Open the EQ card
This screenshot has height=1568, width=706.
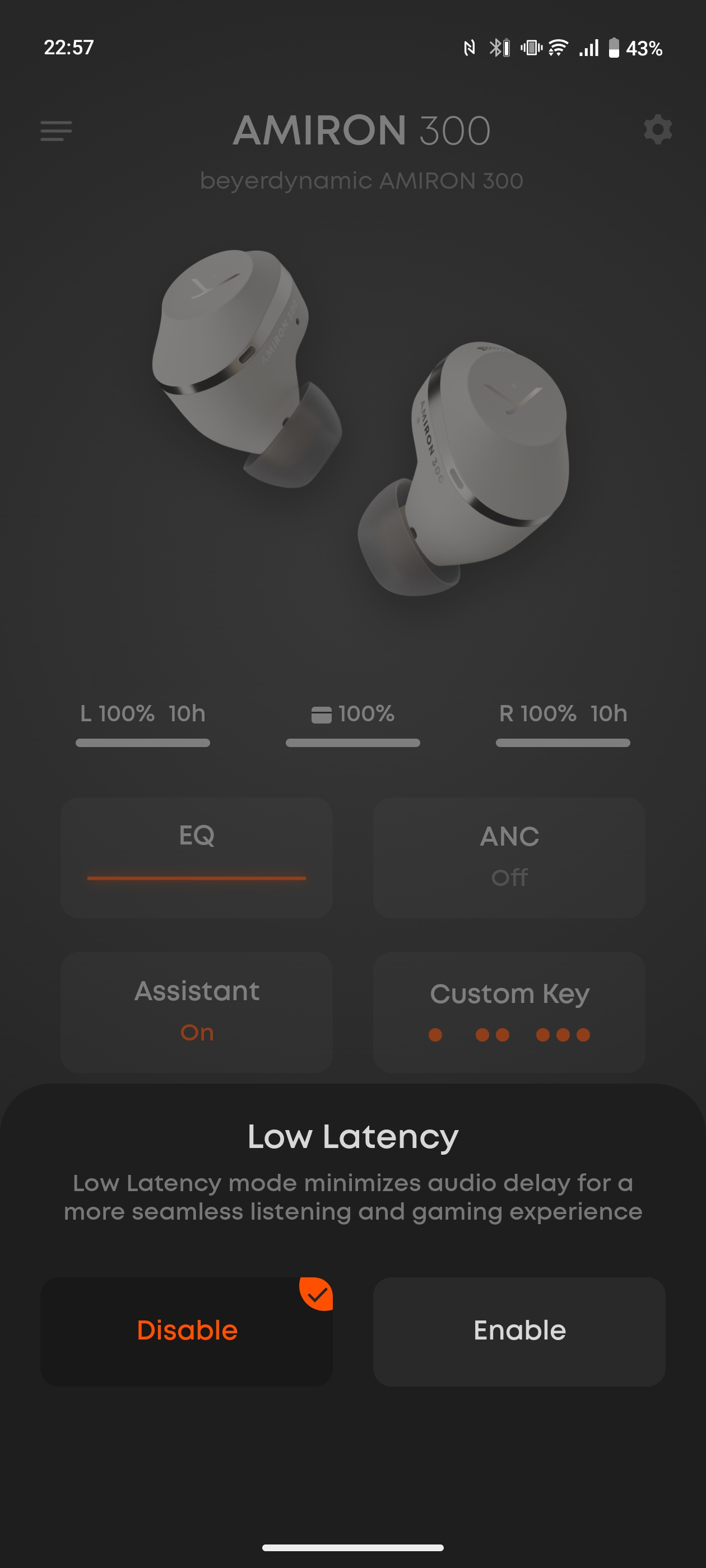click(x=196, y=857)
